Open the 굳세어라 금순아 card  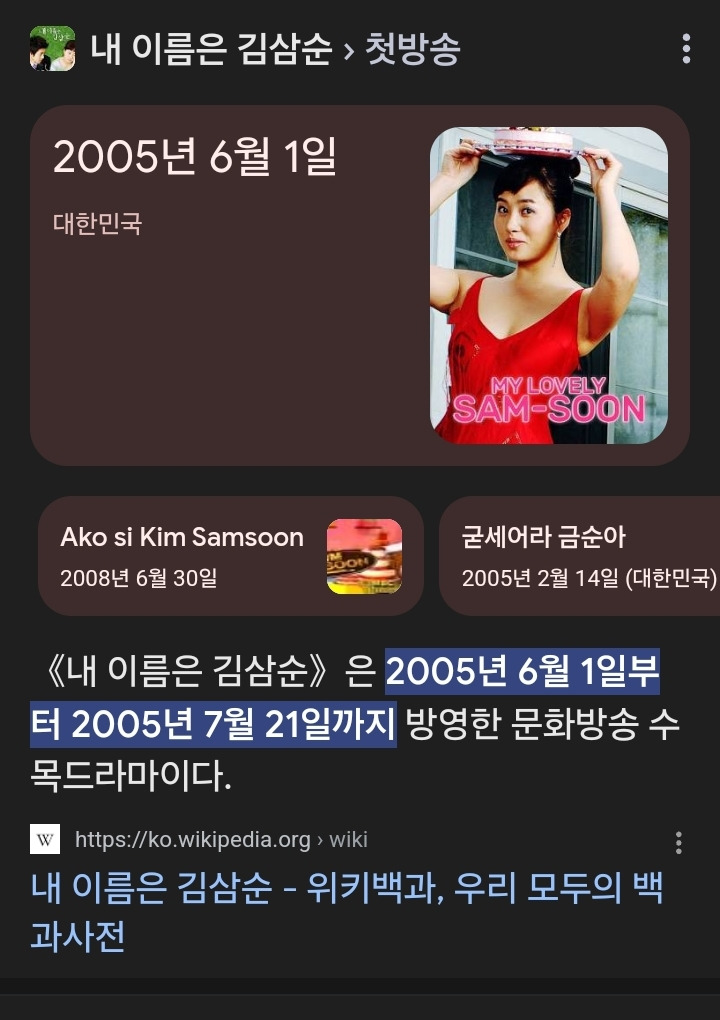click(580, 557)
